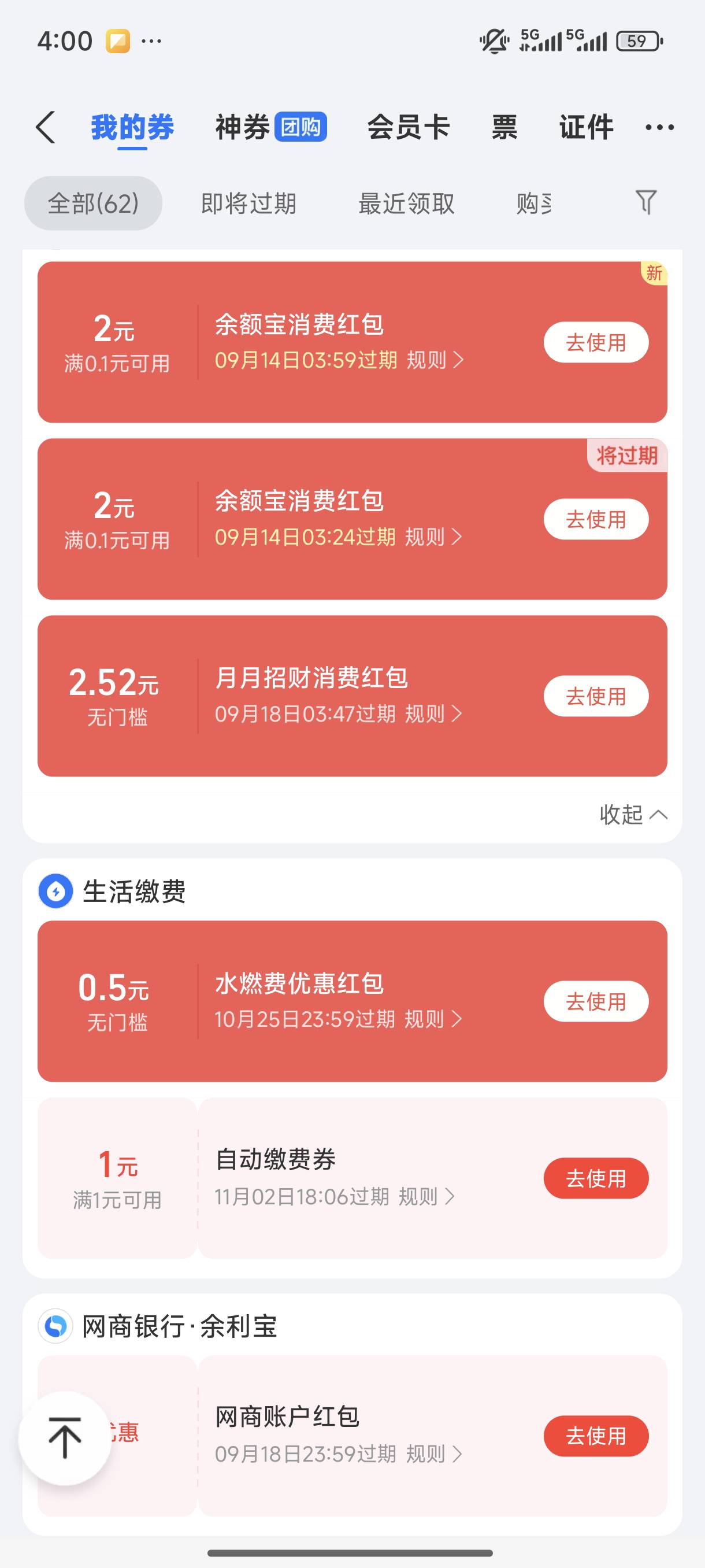705x1568 pixels.
Task: Select the 最近领取 filter chip
Action: [406, 204]
